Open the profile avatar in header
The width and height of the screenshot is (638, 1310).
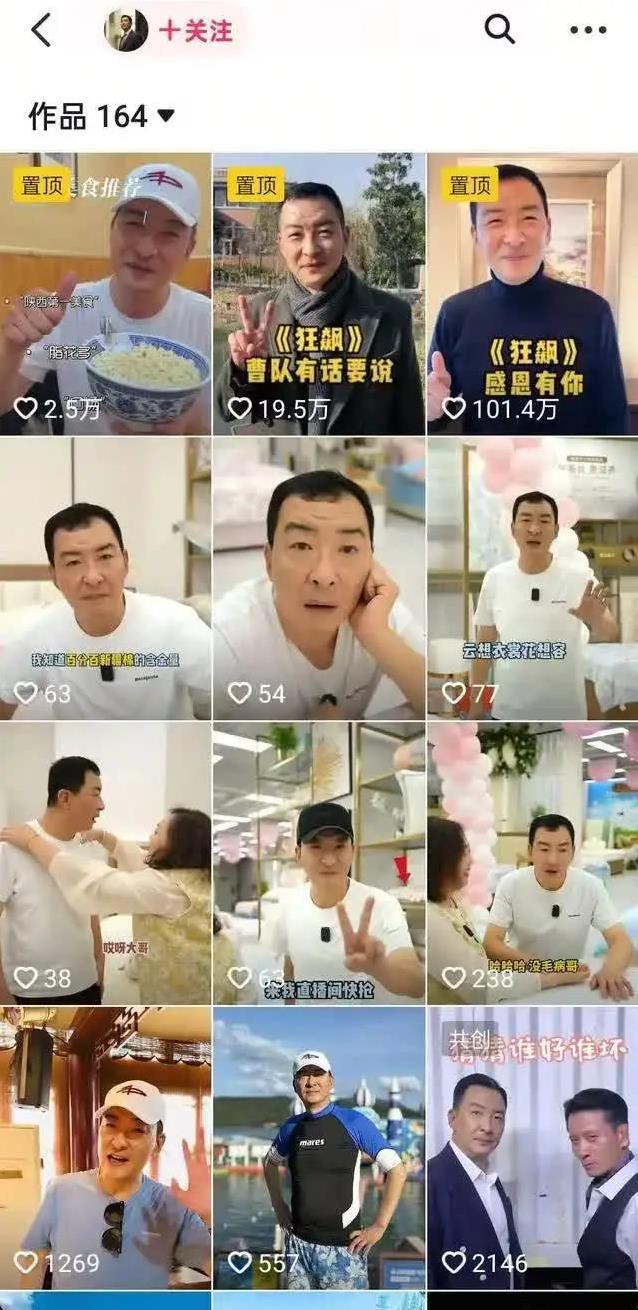tap(127, 30)
